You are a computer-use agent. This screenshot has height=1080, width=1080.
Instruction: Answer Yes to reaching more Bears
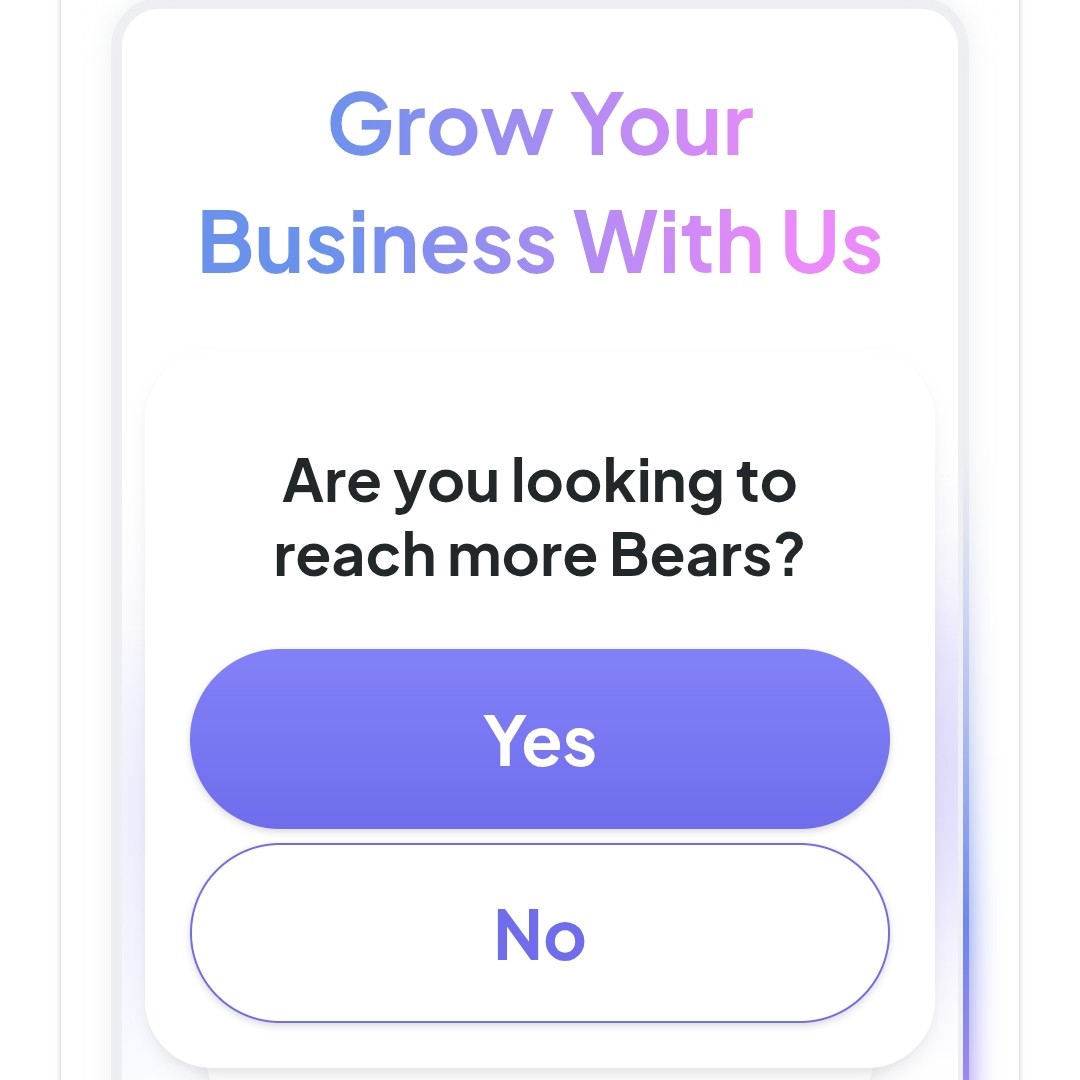(x=539, y=739)
